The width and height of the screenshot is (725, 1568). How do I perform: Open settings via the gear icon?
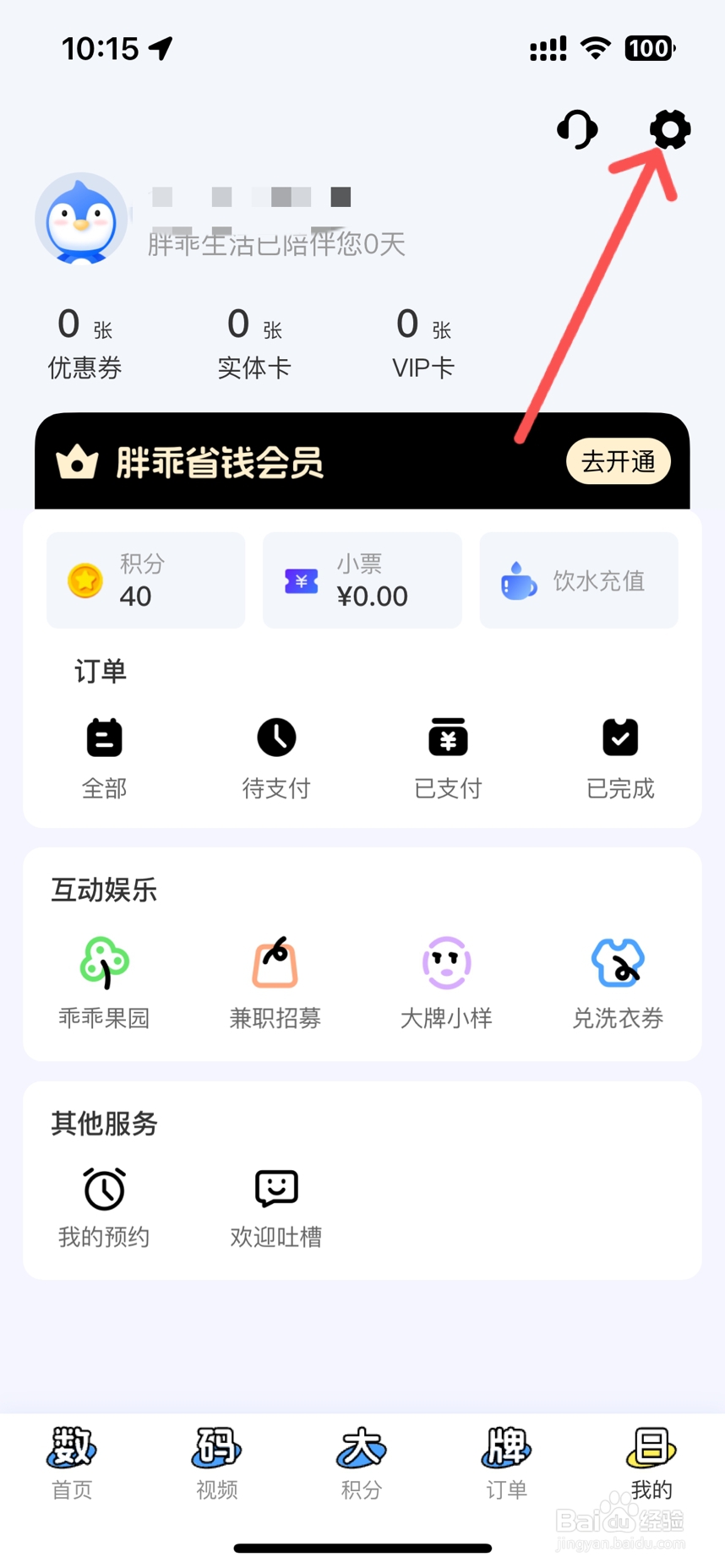[670, 130]
